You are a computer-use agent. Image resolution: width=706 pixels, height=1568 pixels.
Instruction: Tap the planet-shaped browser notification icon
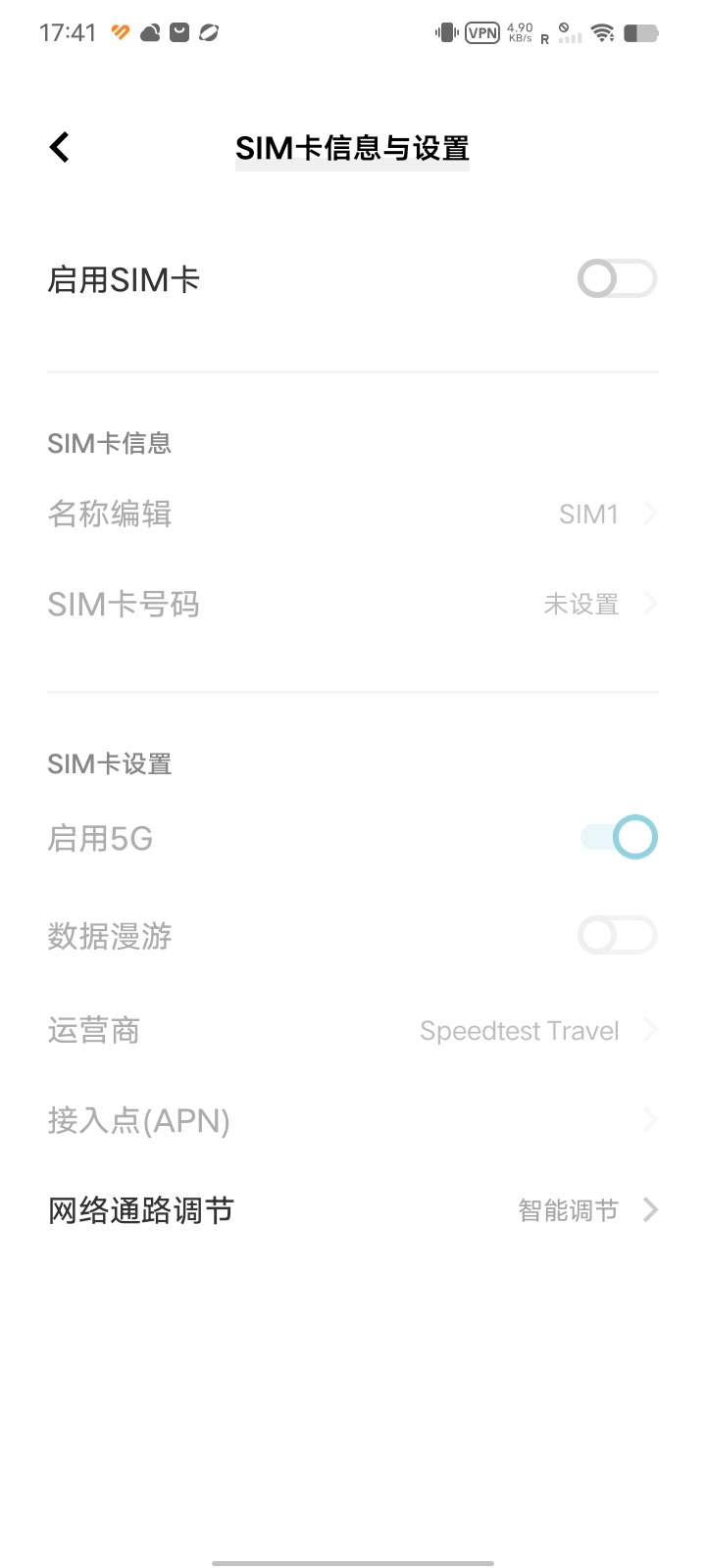(x=208, y=32)
